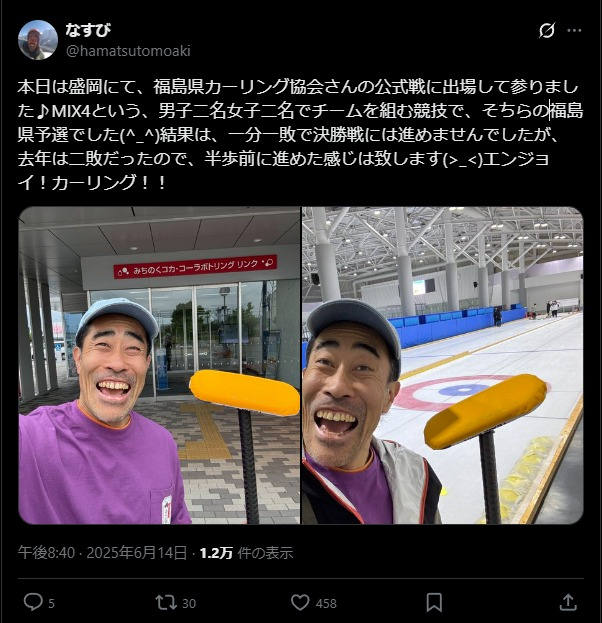This screenshot has height=623, width=602.
Task: View the left photo outside the rink entrance
Action: coord(160,365)
